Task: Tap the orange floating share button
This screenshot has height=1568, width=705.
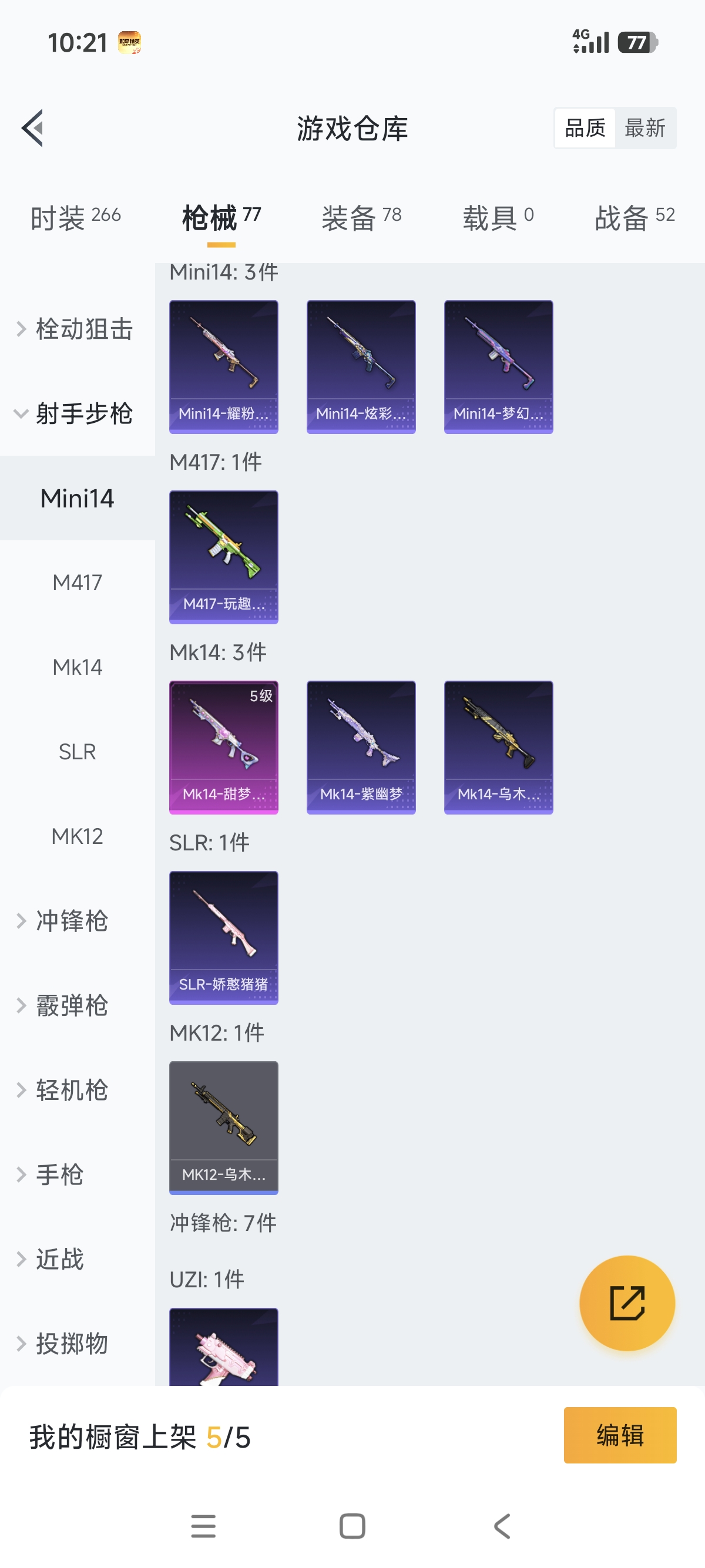Action: 626,1303
